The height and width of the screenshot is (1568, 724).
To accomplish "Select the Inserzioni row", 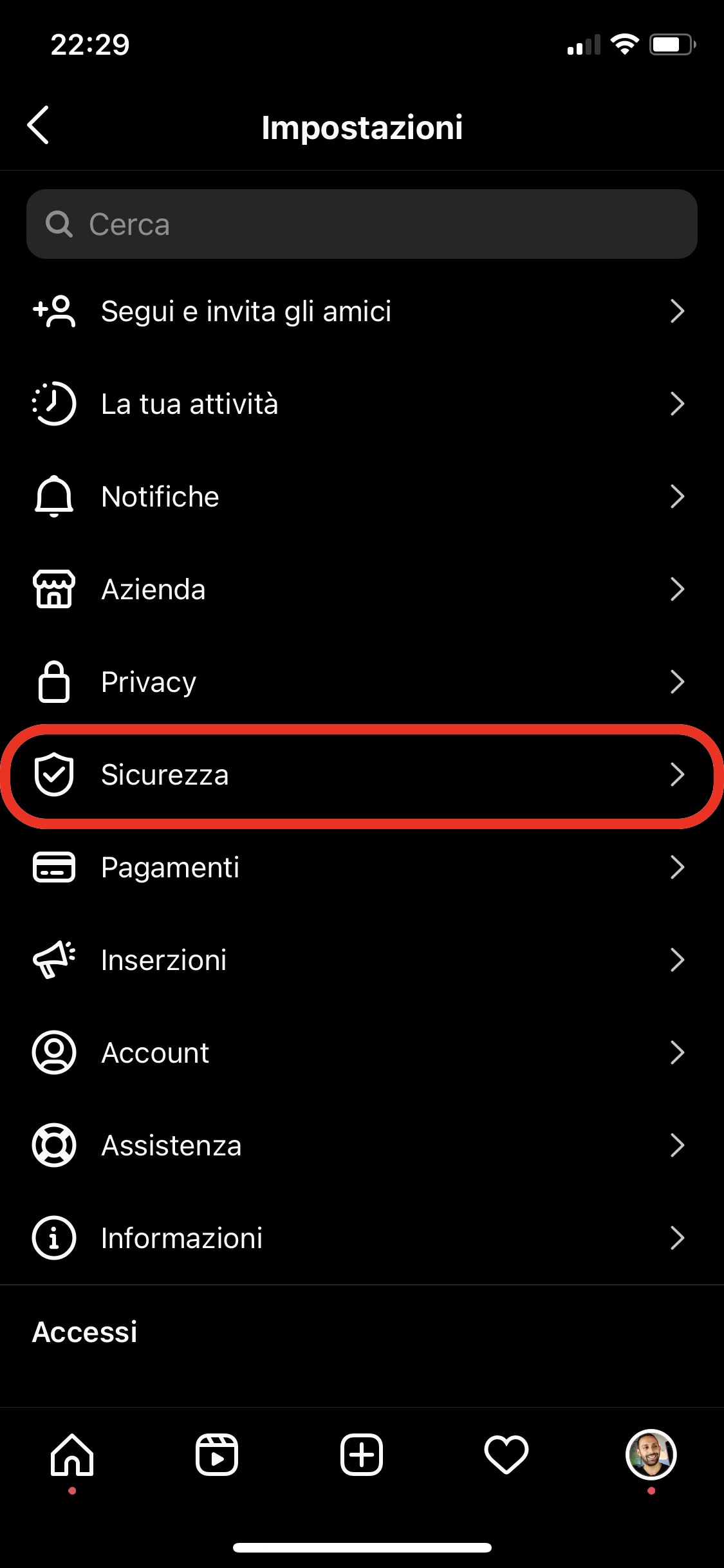I will [x=362, y=960].
